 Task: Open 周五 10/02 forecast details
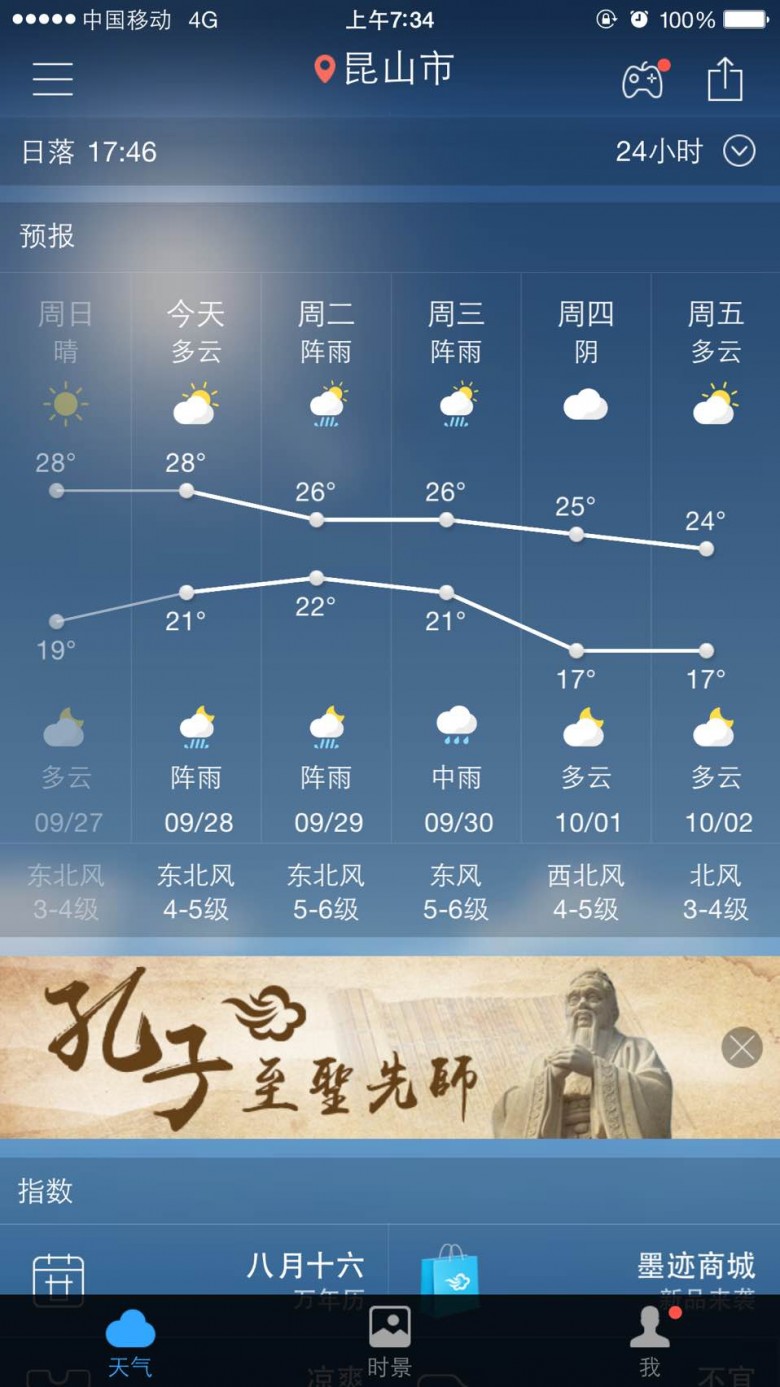tap(716, 560)
